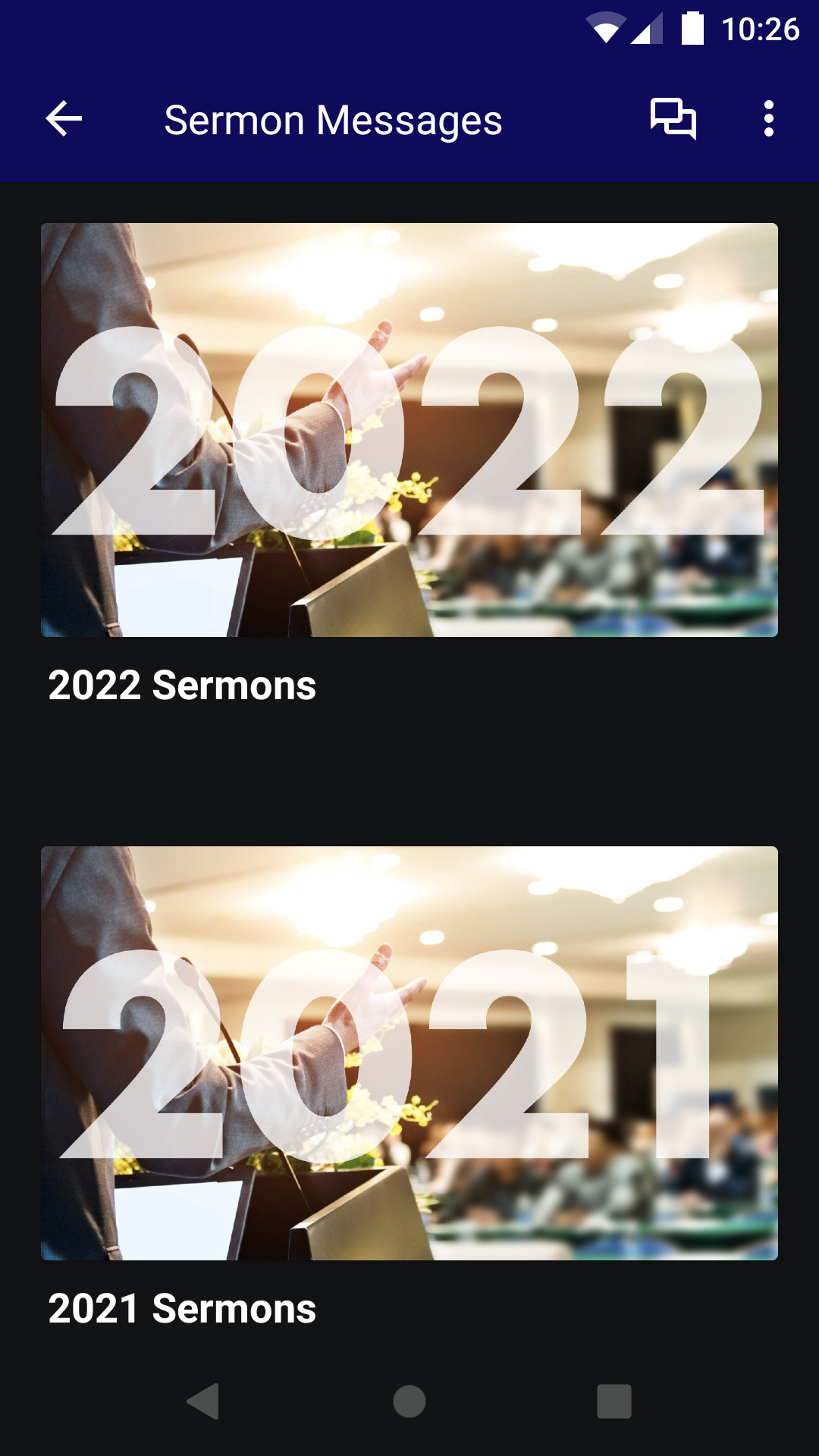Viewport: 819px width, 1456px height.
Task: Open the chat messages icon
Action: [x=673, y=119]
